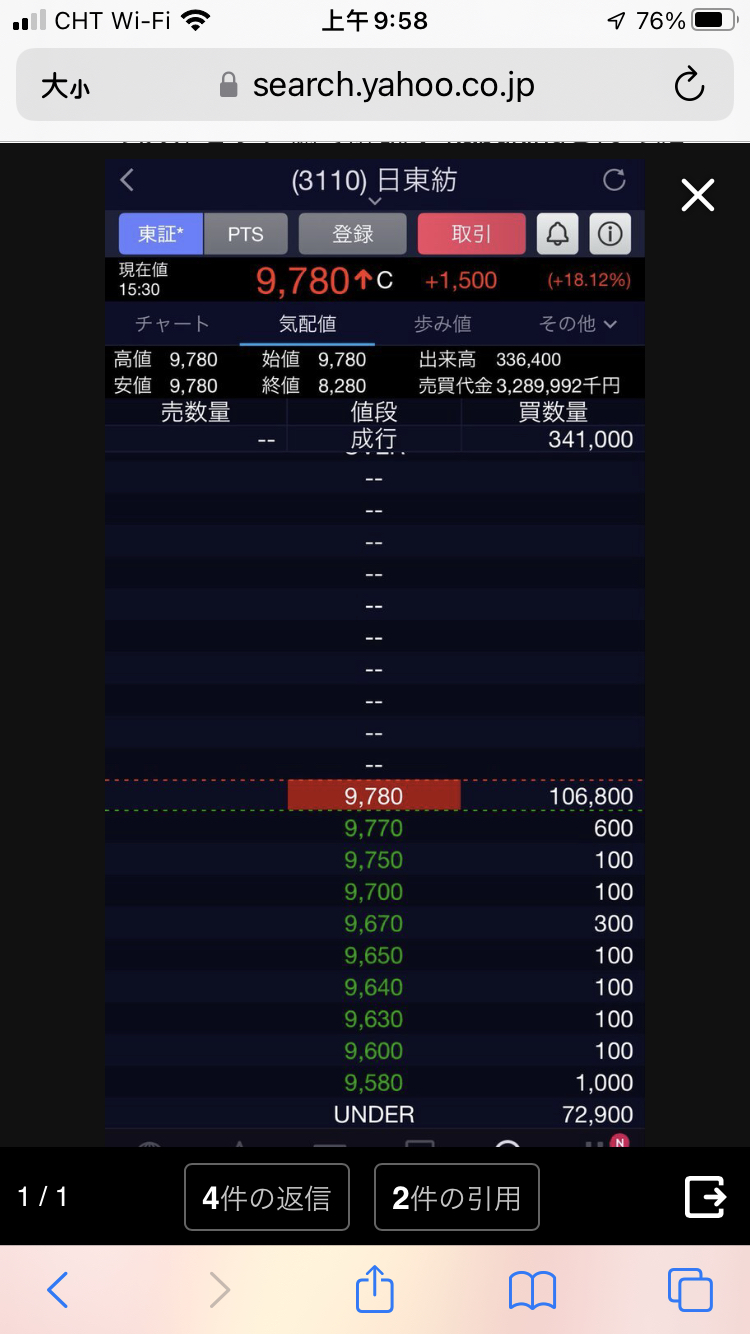View the 2件の引用 quotes
The image size is (750, 1334).
(456, 1197)
